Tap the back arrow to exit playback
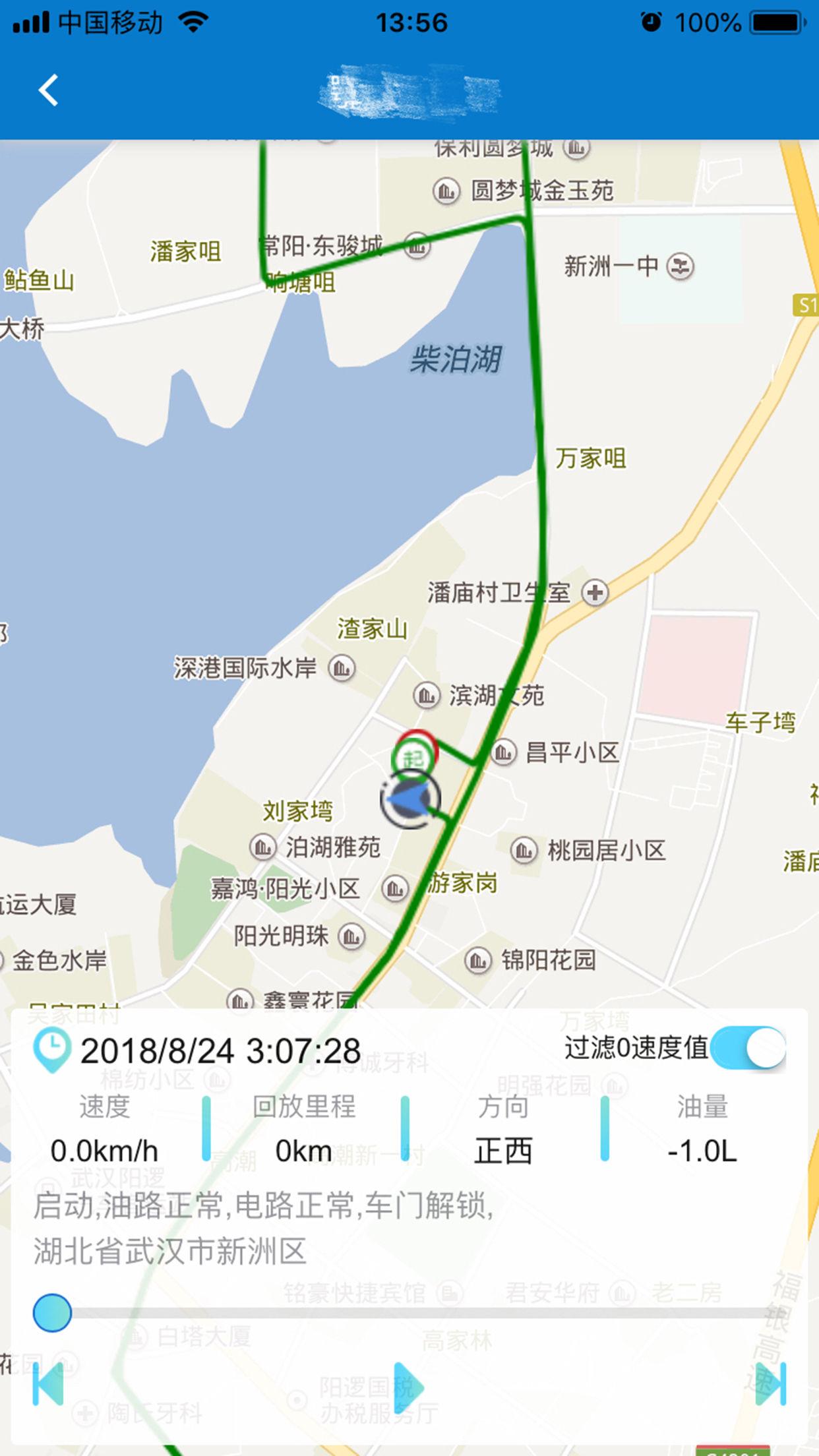819x1456 pixels. tap(48, 90)
